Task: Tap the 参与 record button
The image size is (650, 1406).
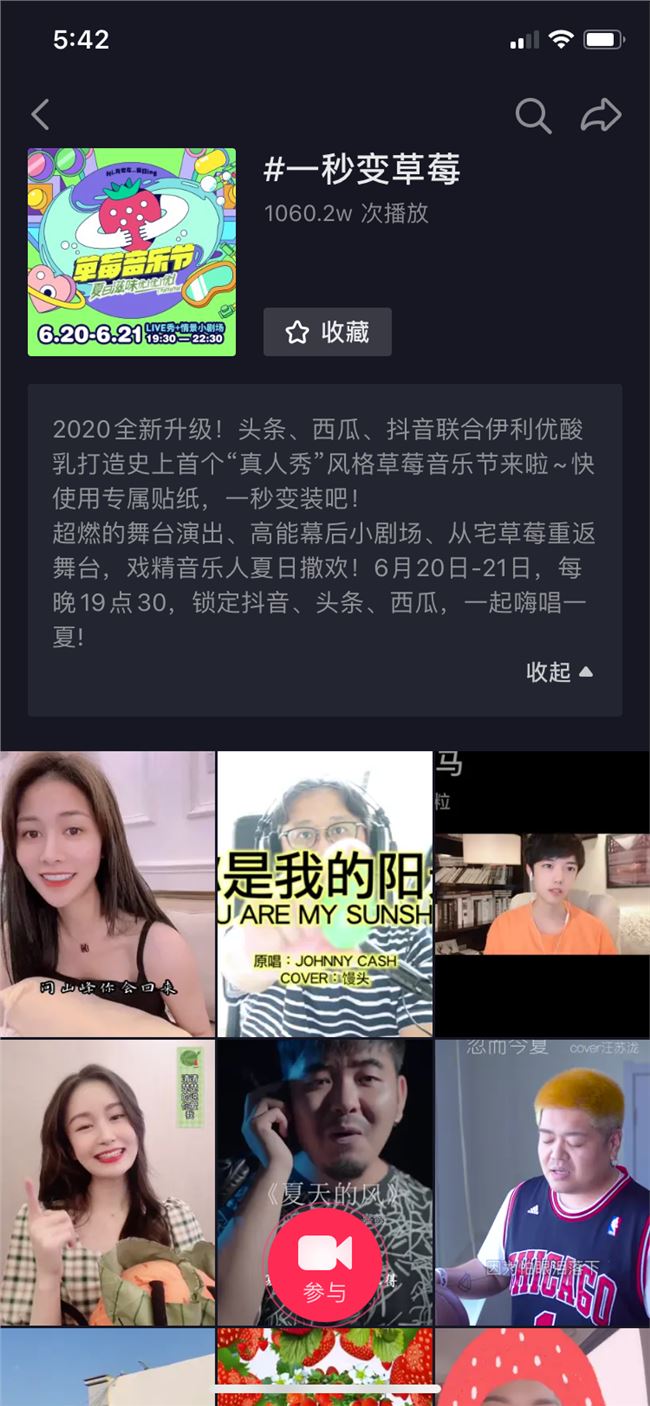Action: pyautogui.click(x=324, y=1261)
